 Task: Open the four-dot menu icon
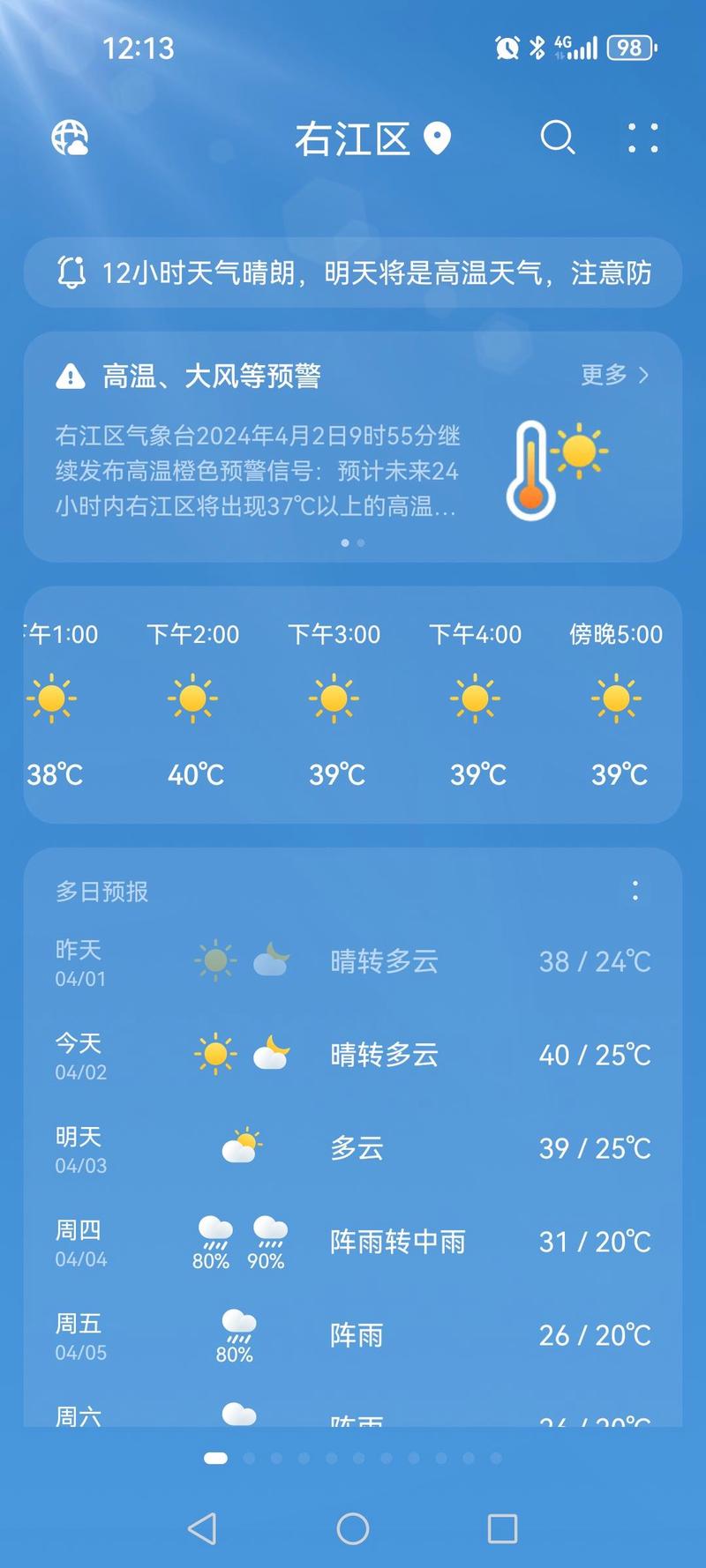point(642,138)
